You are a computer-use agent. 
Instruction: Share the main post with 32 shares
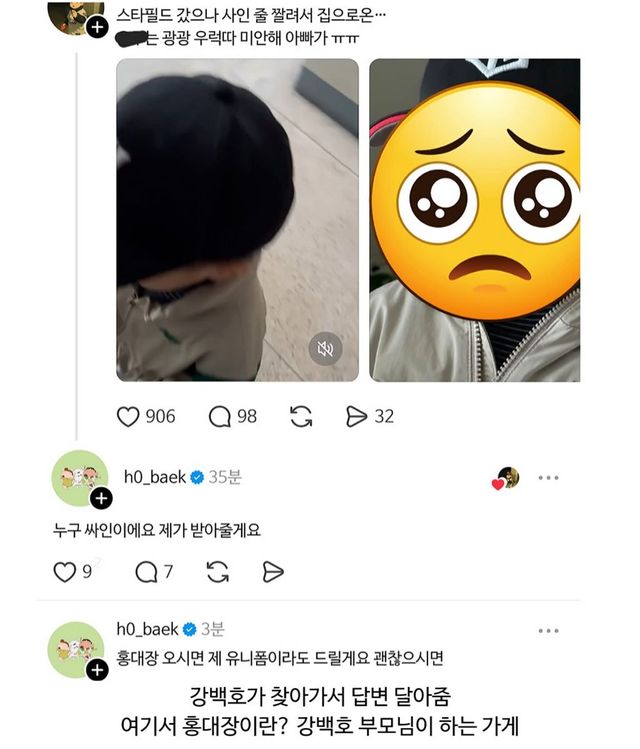pos(357,416)
